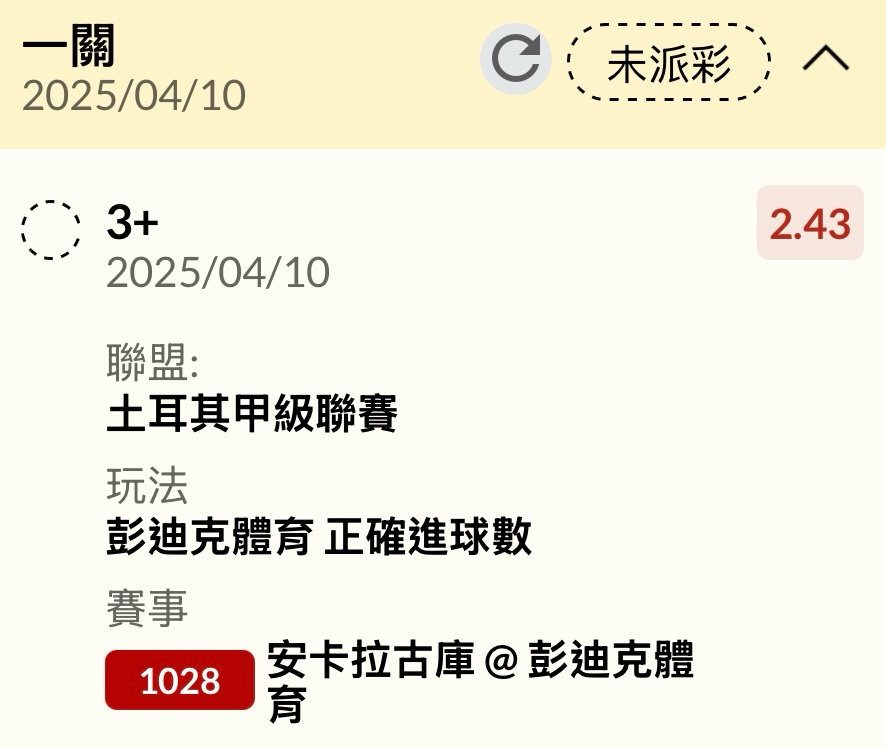Refresh the 一關 bet status

(515, 60)
